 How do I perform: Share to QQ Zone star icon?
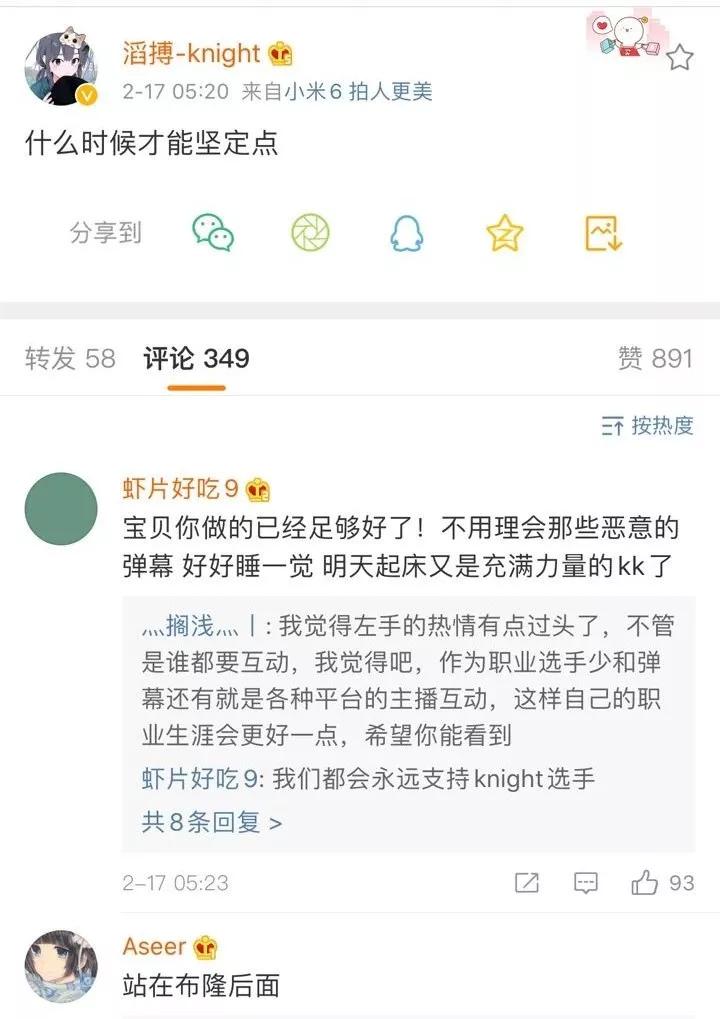pos(505,232)
